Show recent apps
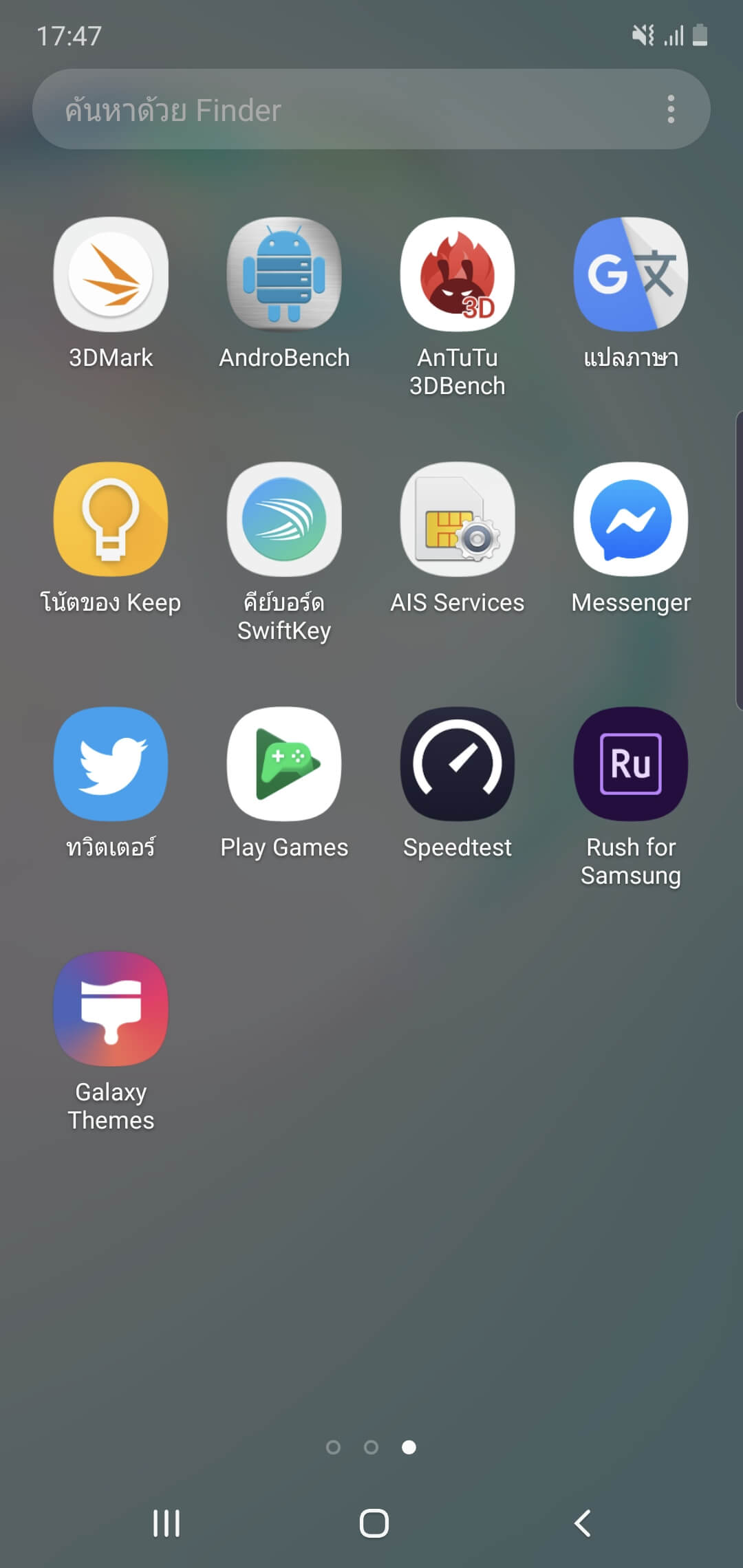Screen dimensions: 743x1568 pos(166,1523)
